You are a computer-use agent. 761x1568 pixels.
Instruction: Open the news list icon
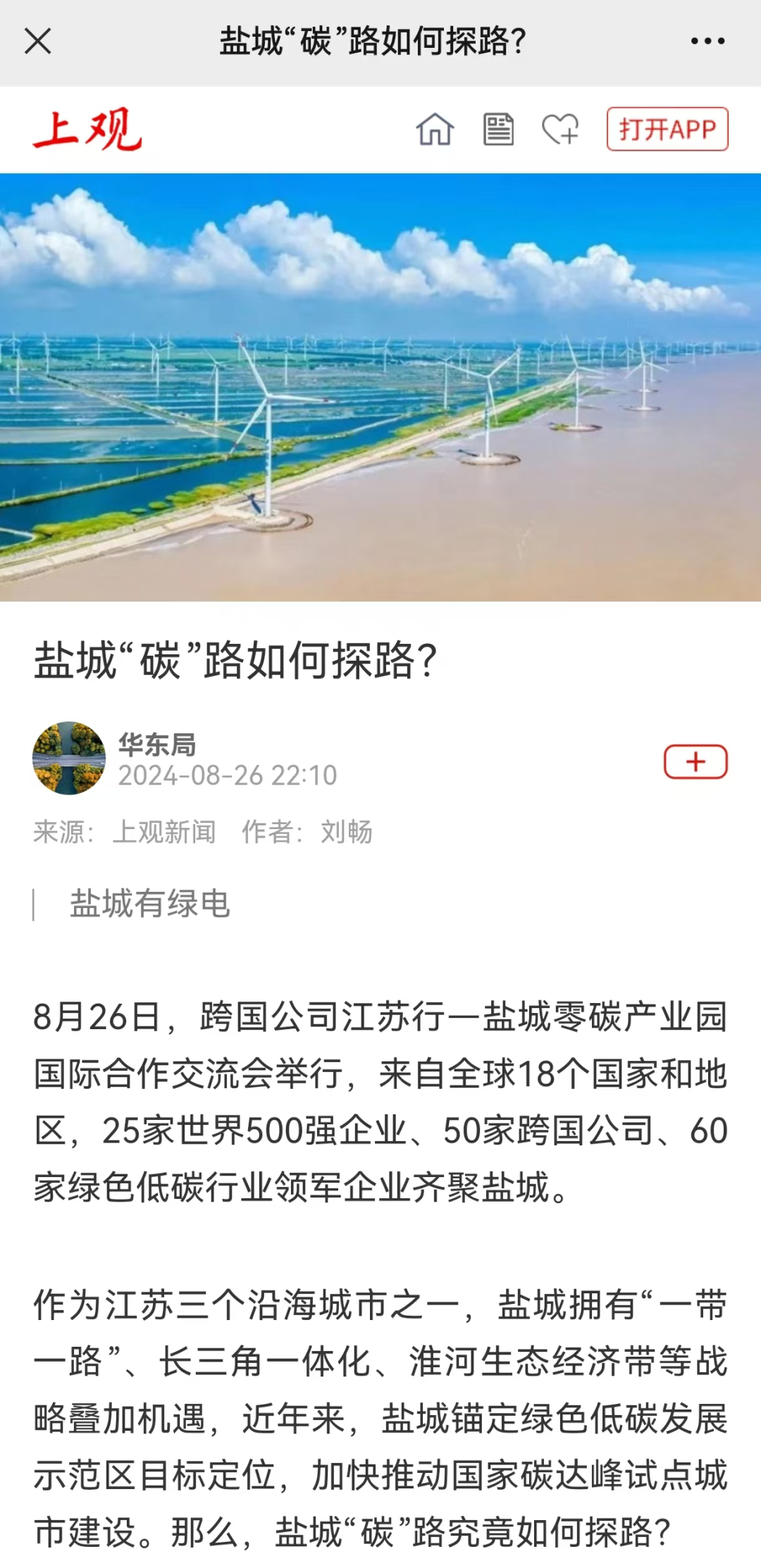coord(498,129)
